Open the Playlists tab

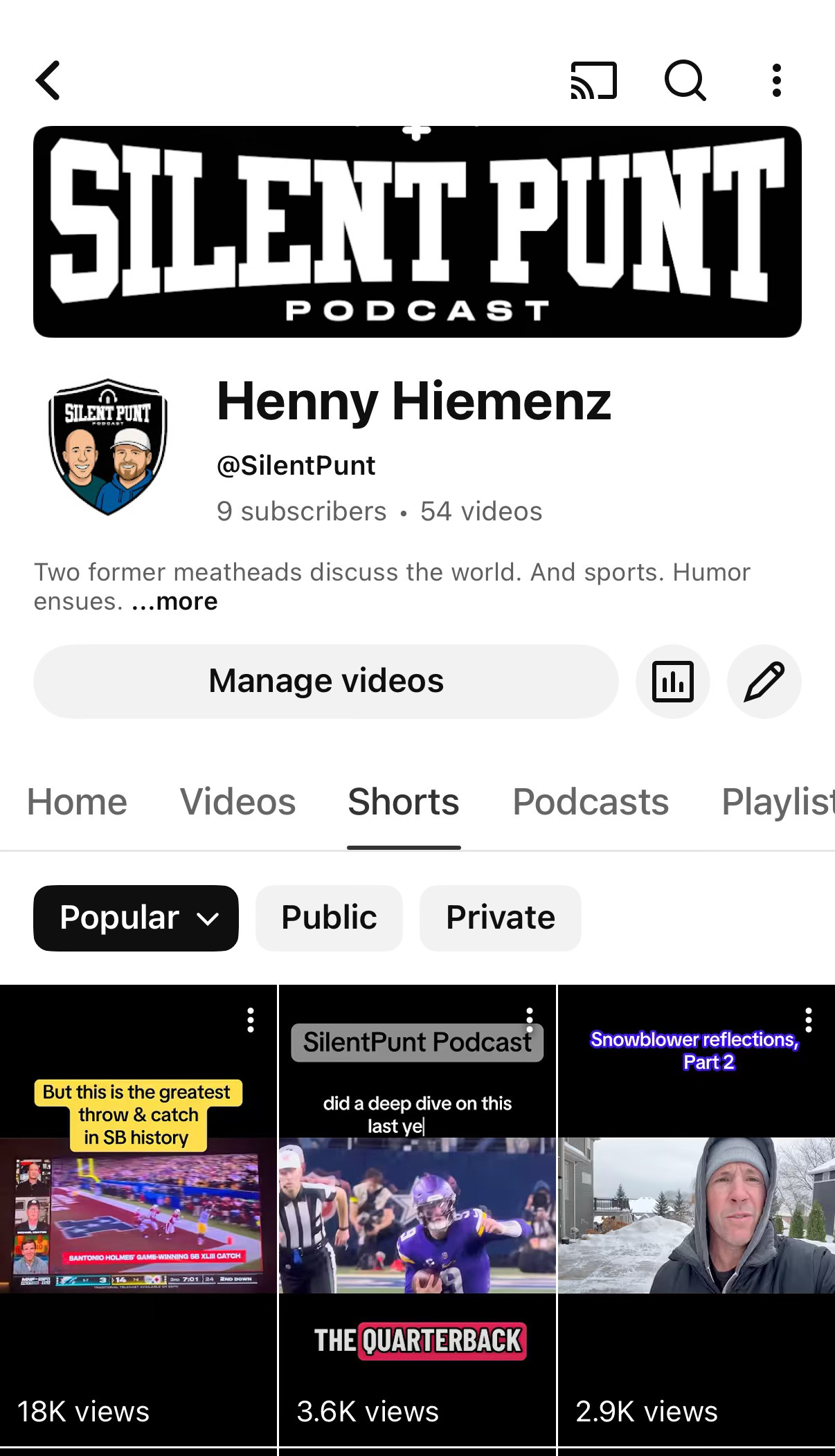pyautogui.click(x=777, y=801)
